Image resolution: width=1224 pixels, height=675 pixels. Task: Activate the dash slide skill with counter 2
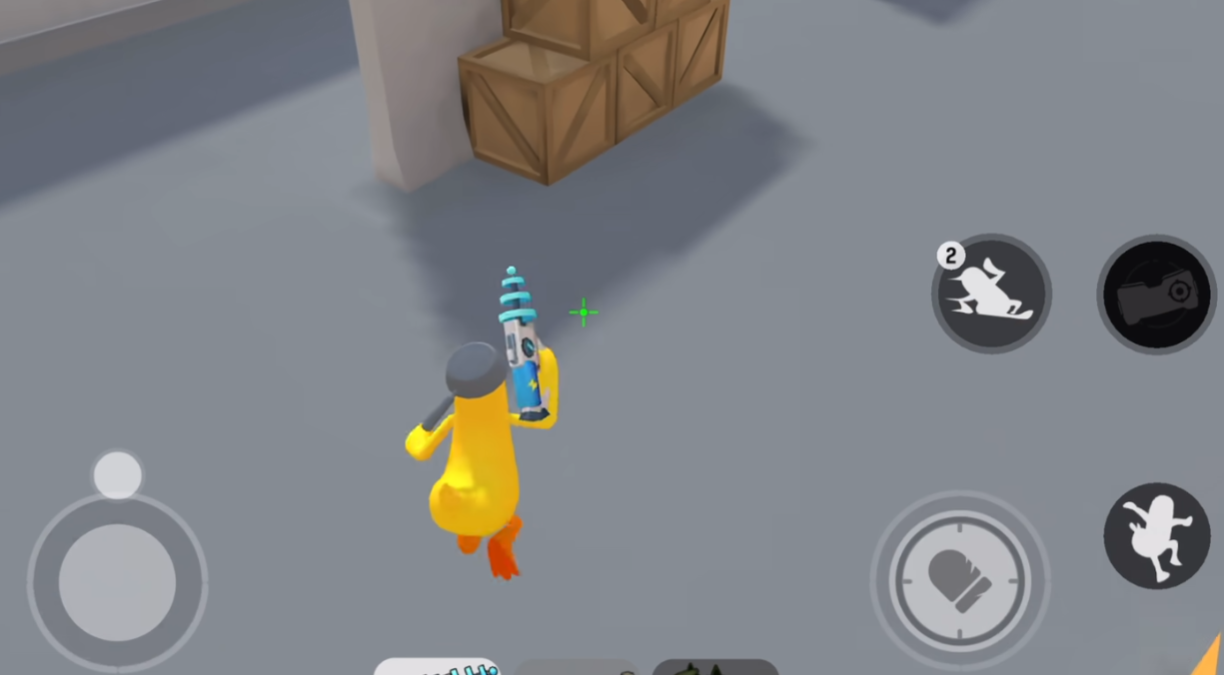tap(991, 293)
